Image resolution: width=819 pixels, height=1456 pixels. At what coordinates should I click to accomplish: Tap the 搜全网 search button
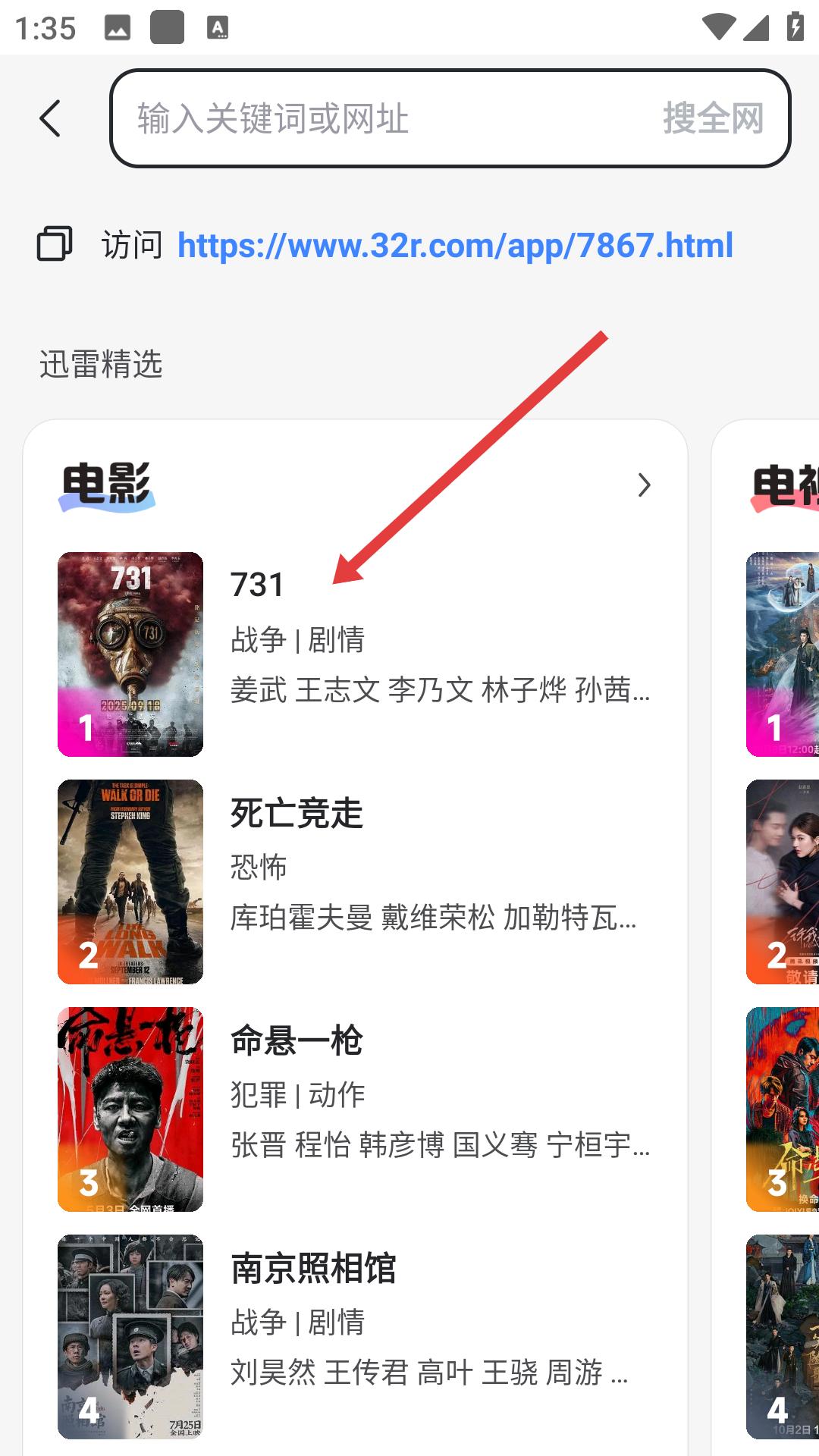[713, 118]
